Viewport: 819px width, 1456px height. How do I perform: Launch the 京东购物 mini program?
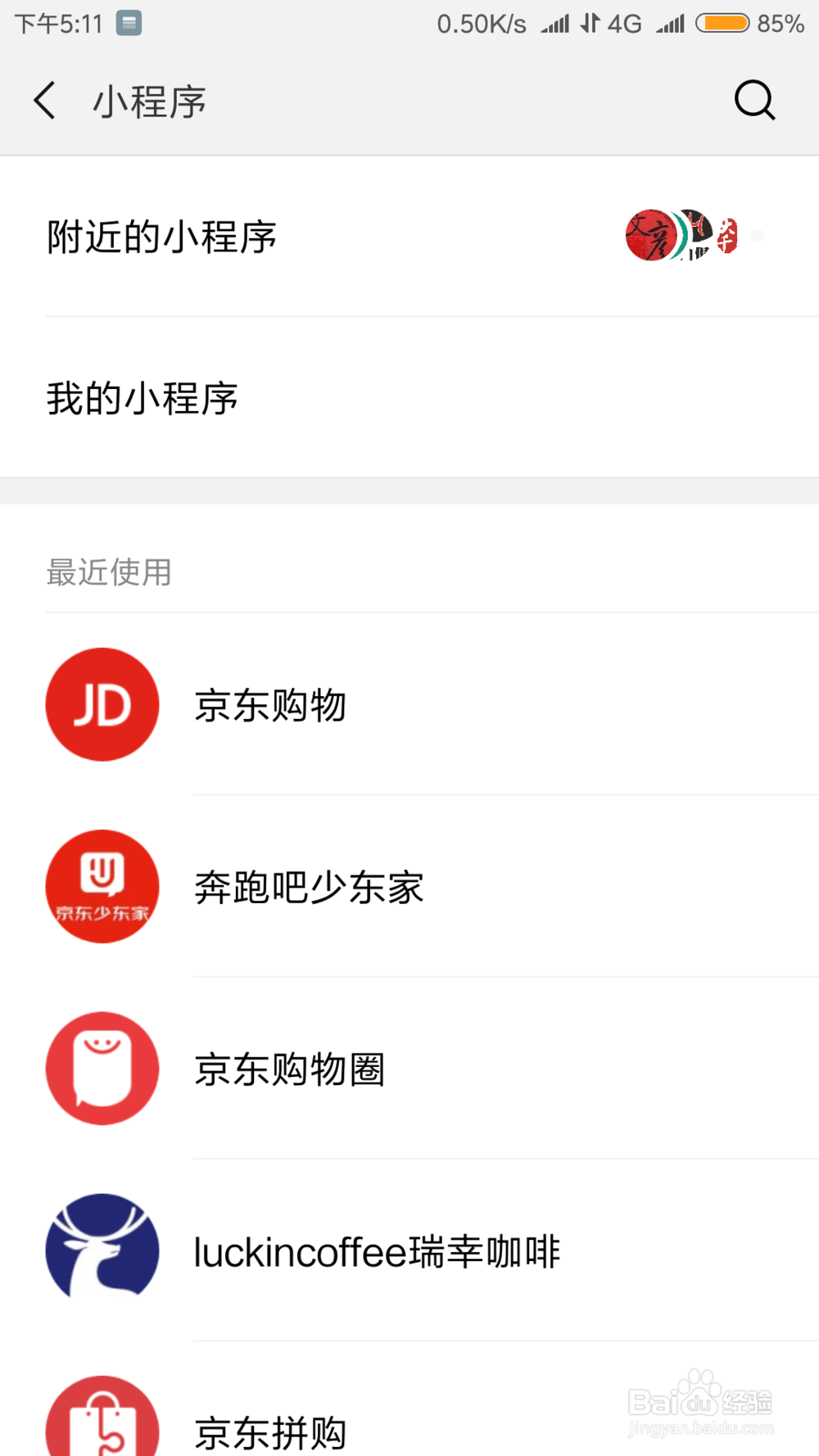pyautogui.click(x=409, y=704)
